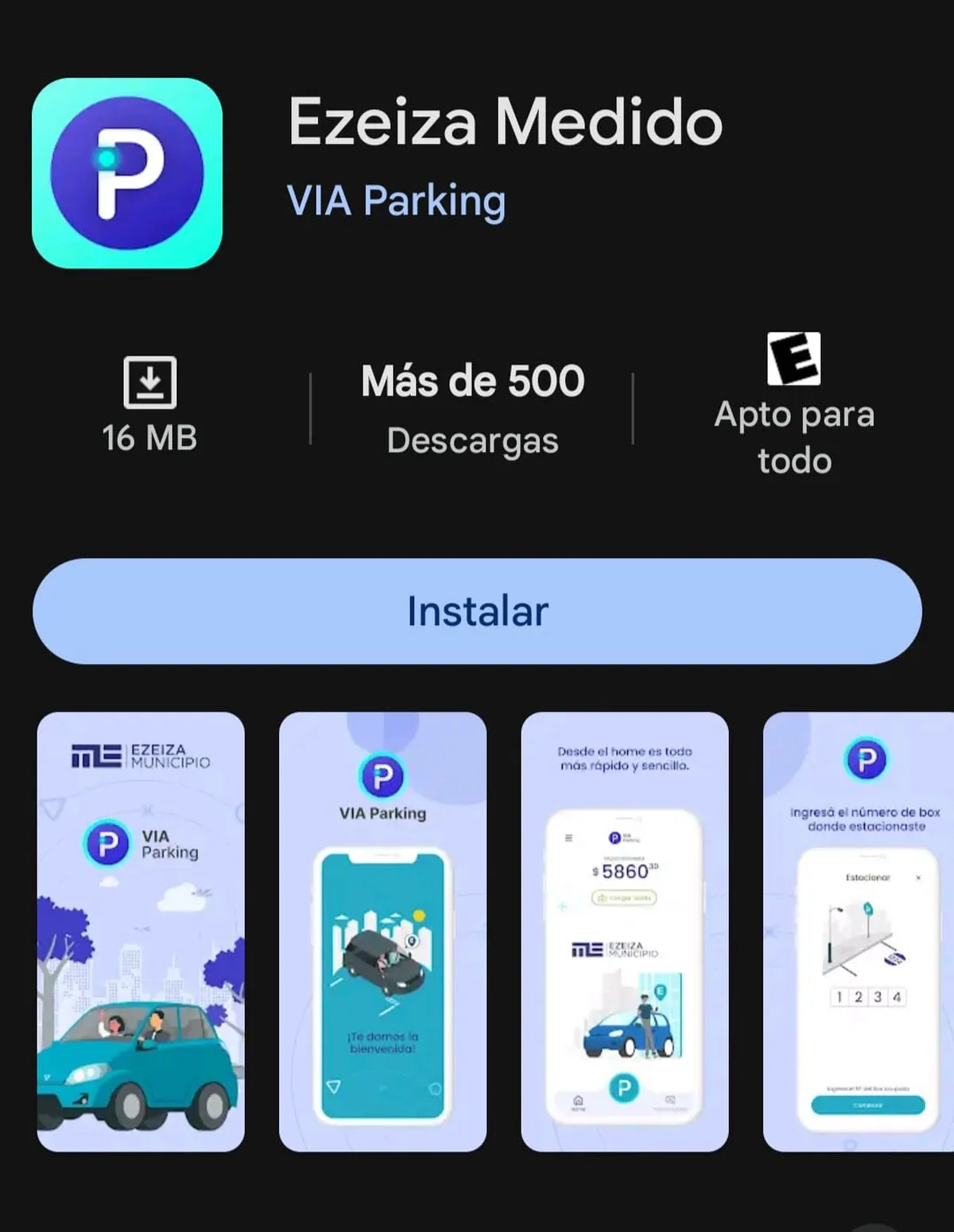Click the home icon in the screenshot's bottom bar

[577, 1099]
